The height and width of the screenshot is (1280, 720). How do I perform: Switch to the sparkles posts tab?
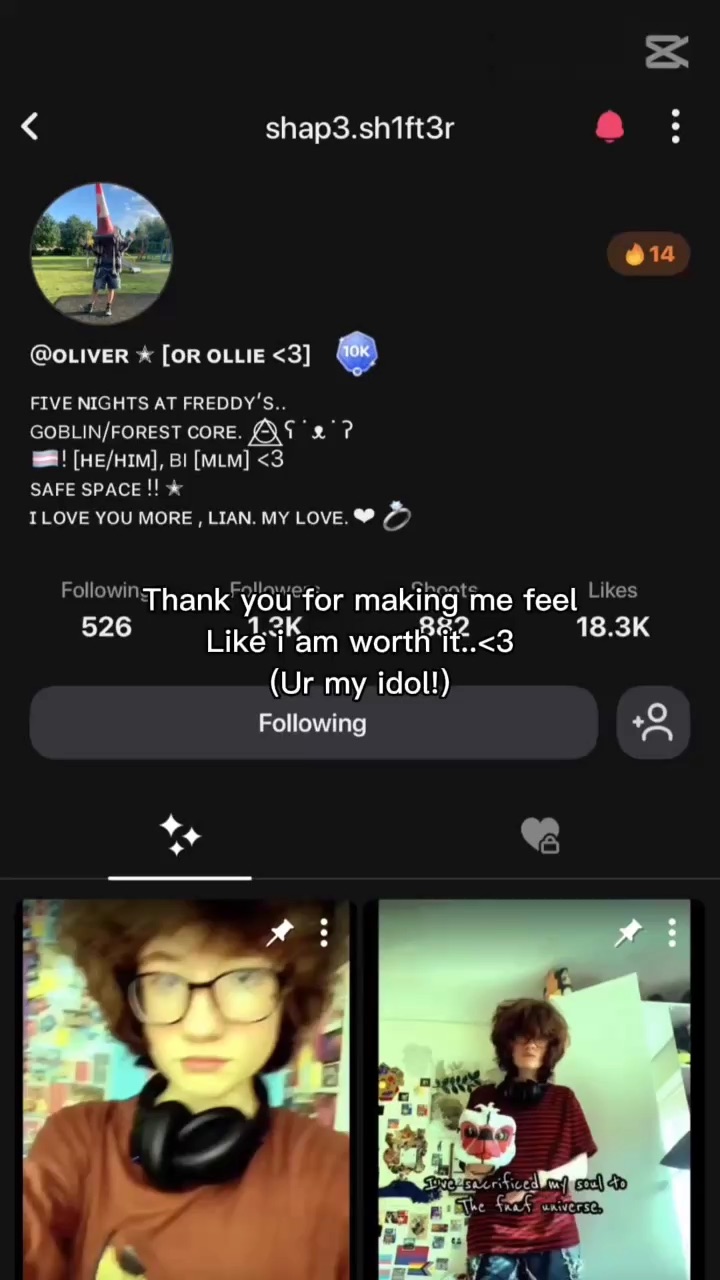[x=180, y=834]
